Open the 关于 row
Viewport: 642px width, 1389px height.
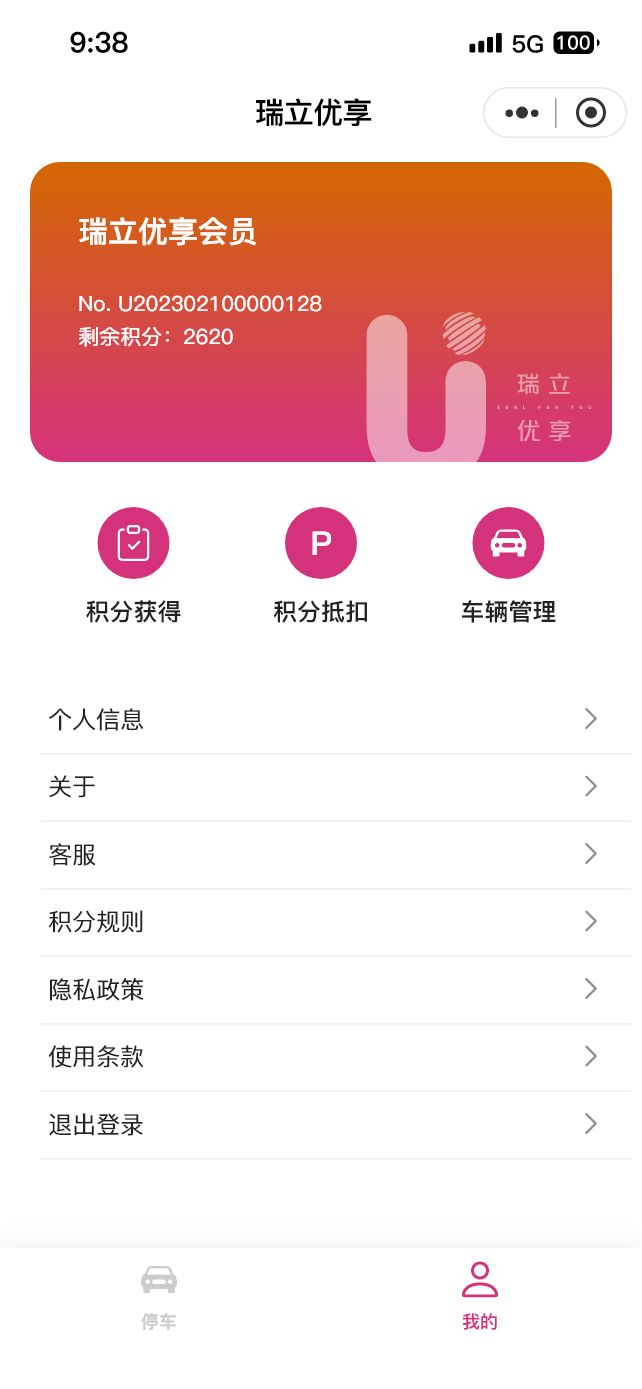coord(335,787)
